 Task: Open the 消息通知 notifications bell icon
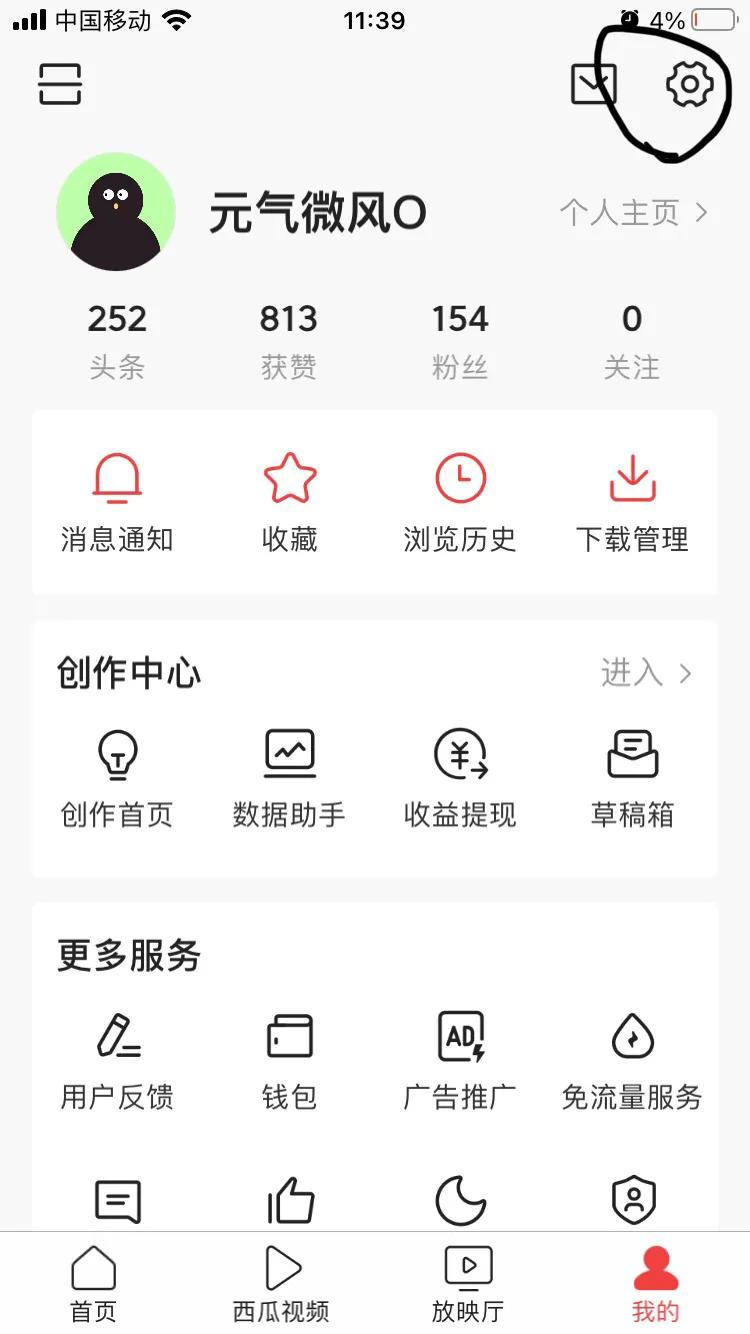point(117,479)
